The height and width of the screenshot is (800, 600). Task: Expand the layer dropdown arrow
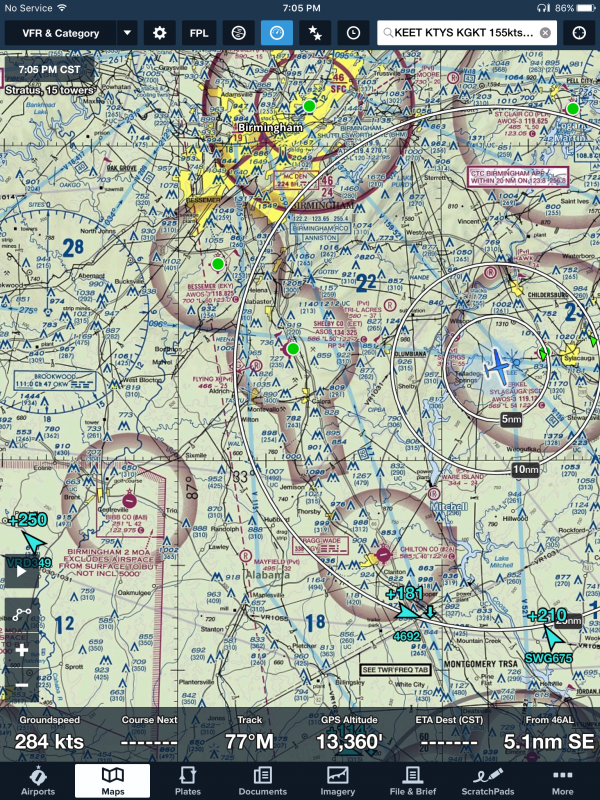tap(126, 33)
